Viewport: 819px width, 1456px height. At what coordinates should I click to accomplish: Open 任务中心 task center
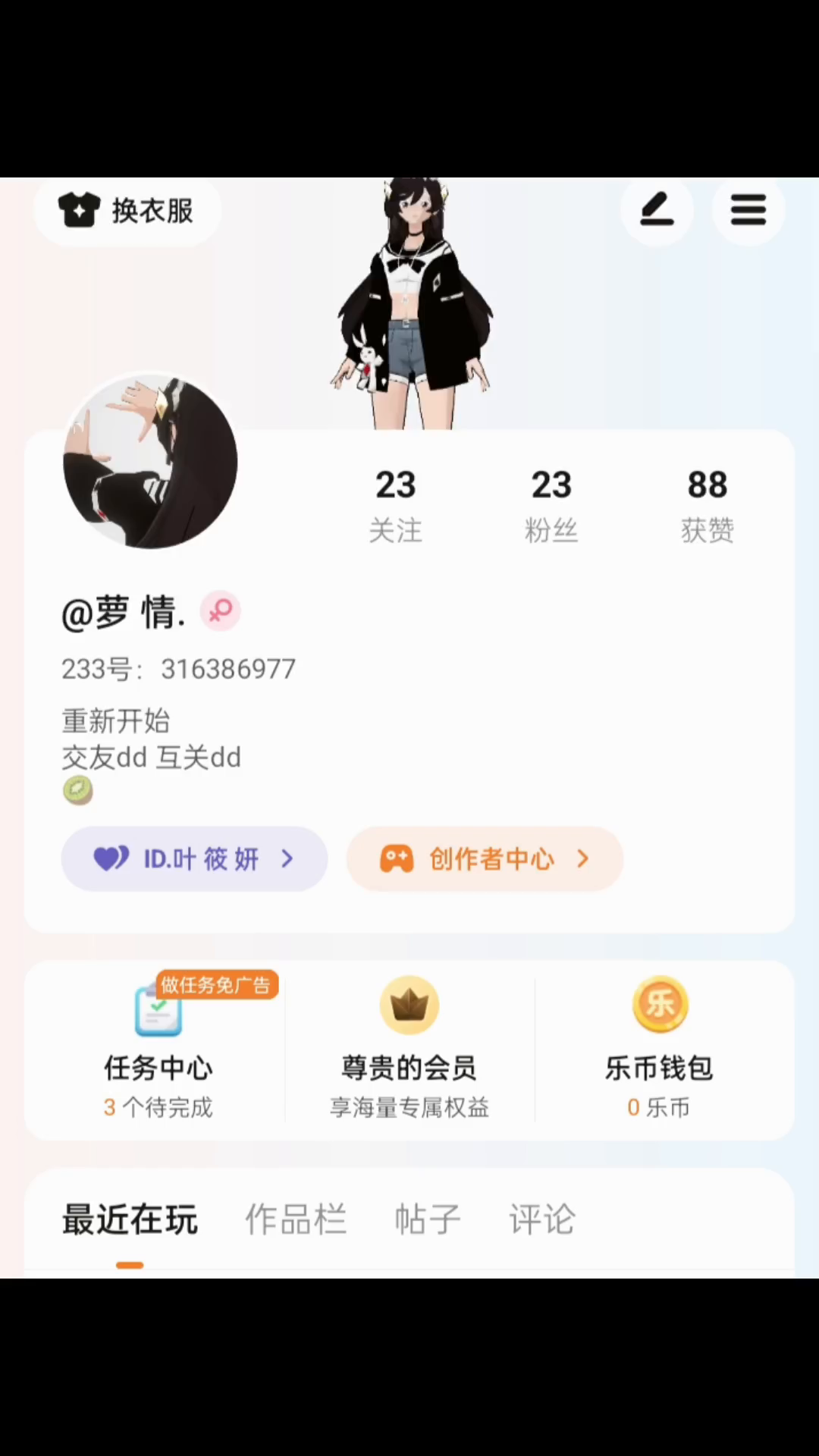[x=158, y=1051]
